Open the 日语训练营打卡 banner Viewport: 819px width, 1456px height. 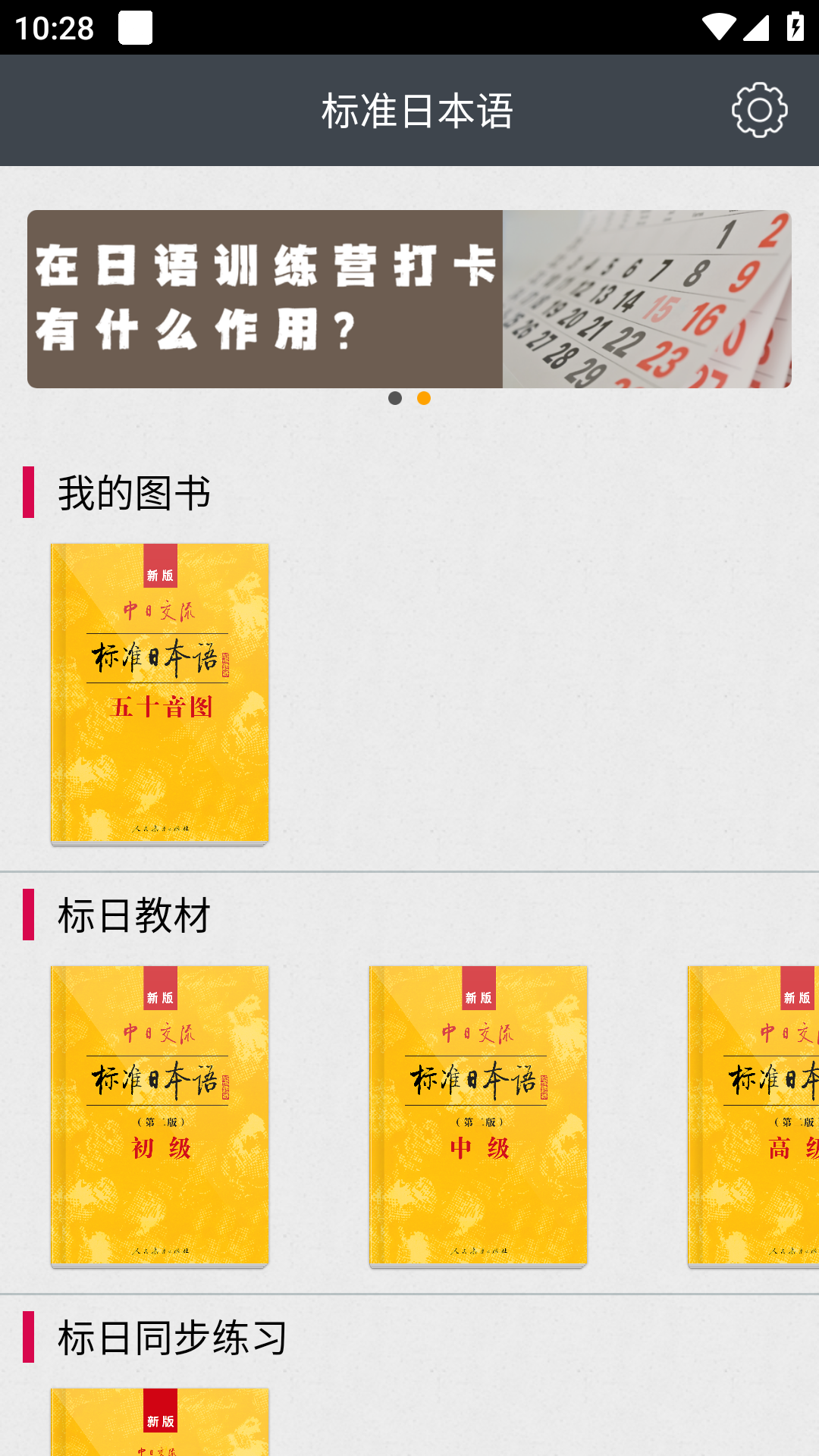pyautogui.click(x=409, y=299)
